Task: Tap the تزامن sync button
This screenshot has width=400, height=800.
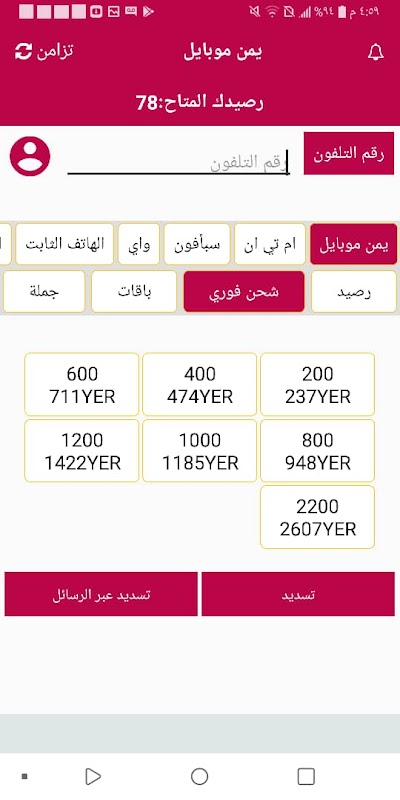Action: pyautogui.click(x=44, y=52)
